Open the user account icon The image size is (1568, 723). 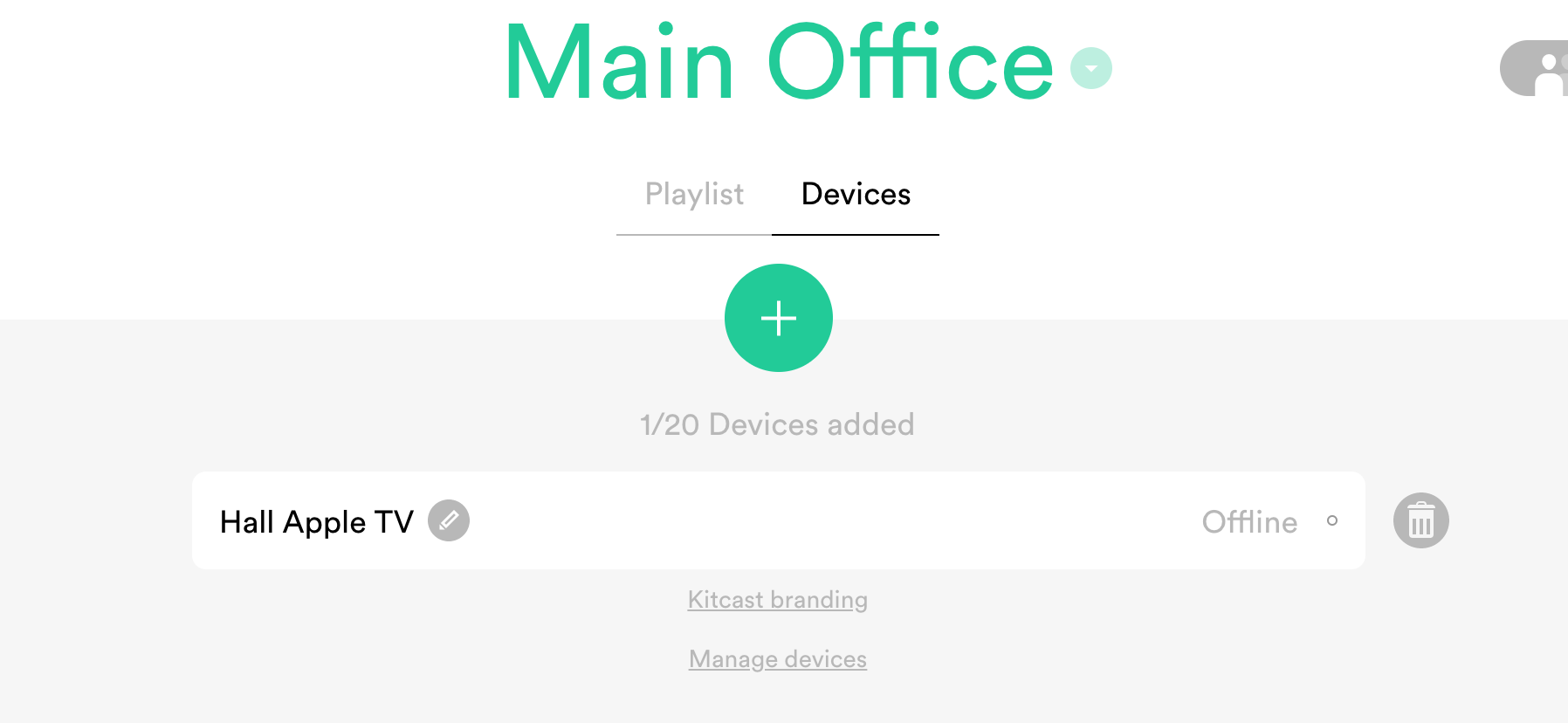click(1541, 69)
